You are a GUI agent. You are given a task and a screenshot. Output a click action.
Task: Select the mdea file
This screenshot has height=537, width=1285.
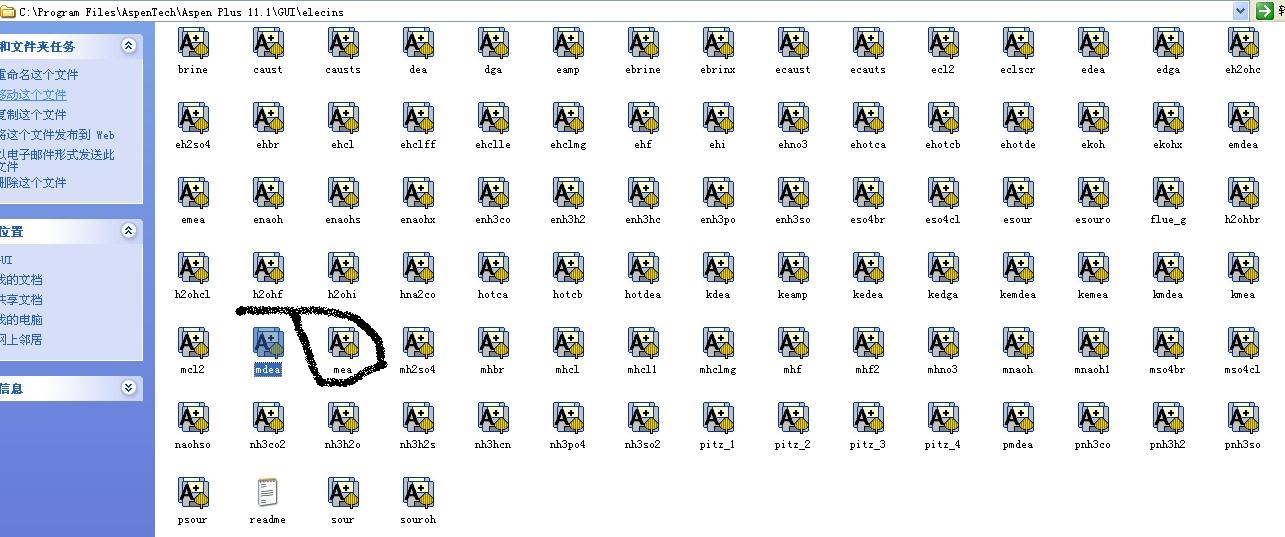click(268, 344)
